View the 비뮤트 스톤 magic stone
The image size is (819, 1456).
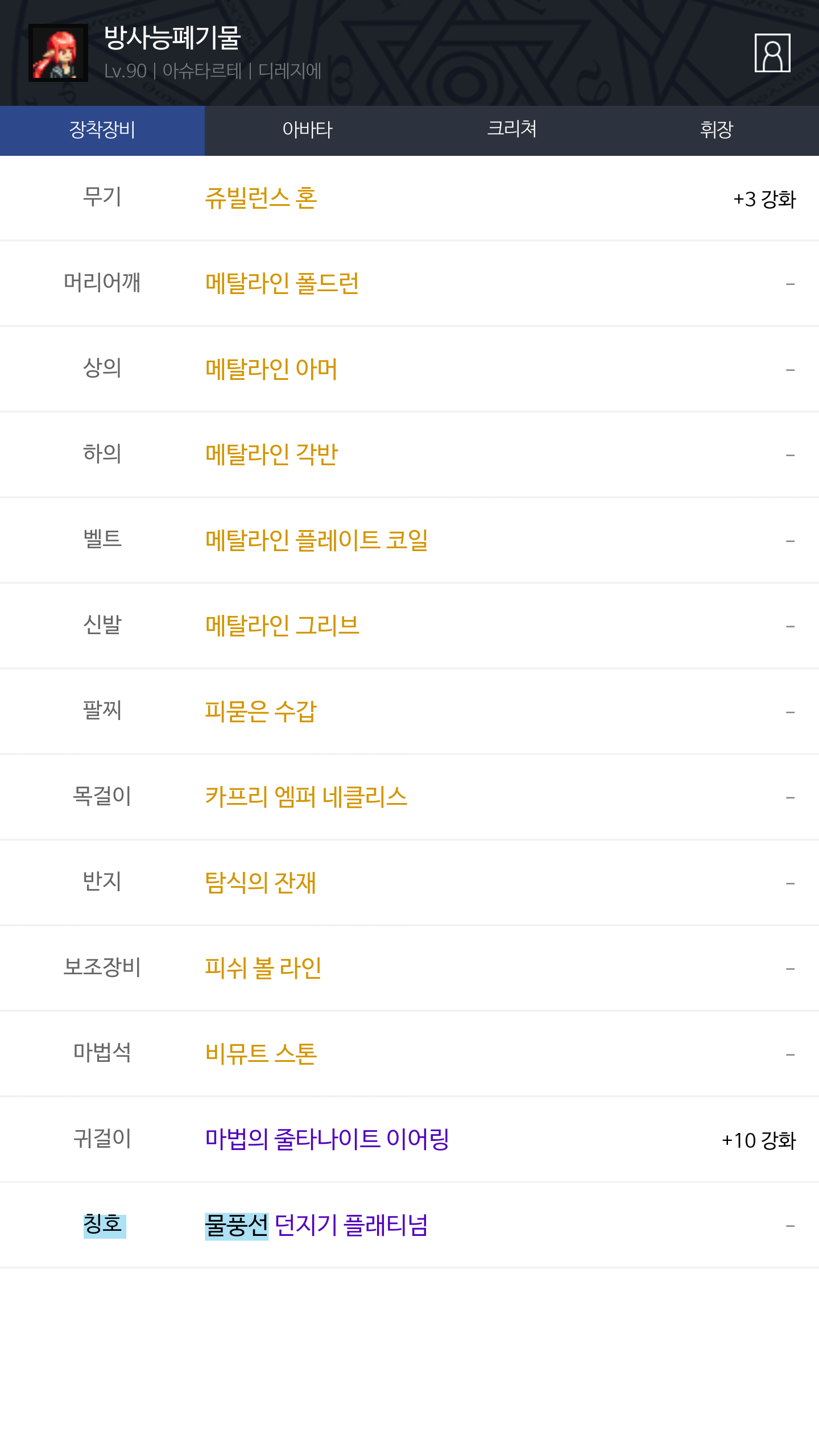261,1054
